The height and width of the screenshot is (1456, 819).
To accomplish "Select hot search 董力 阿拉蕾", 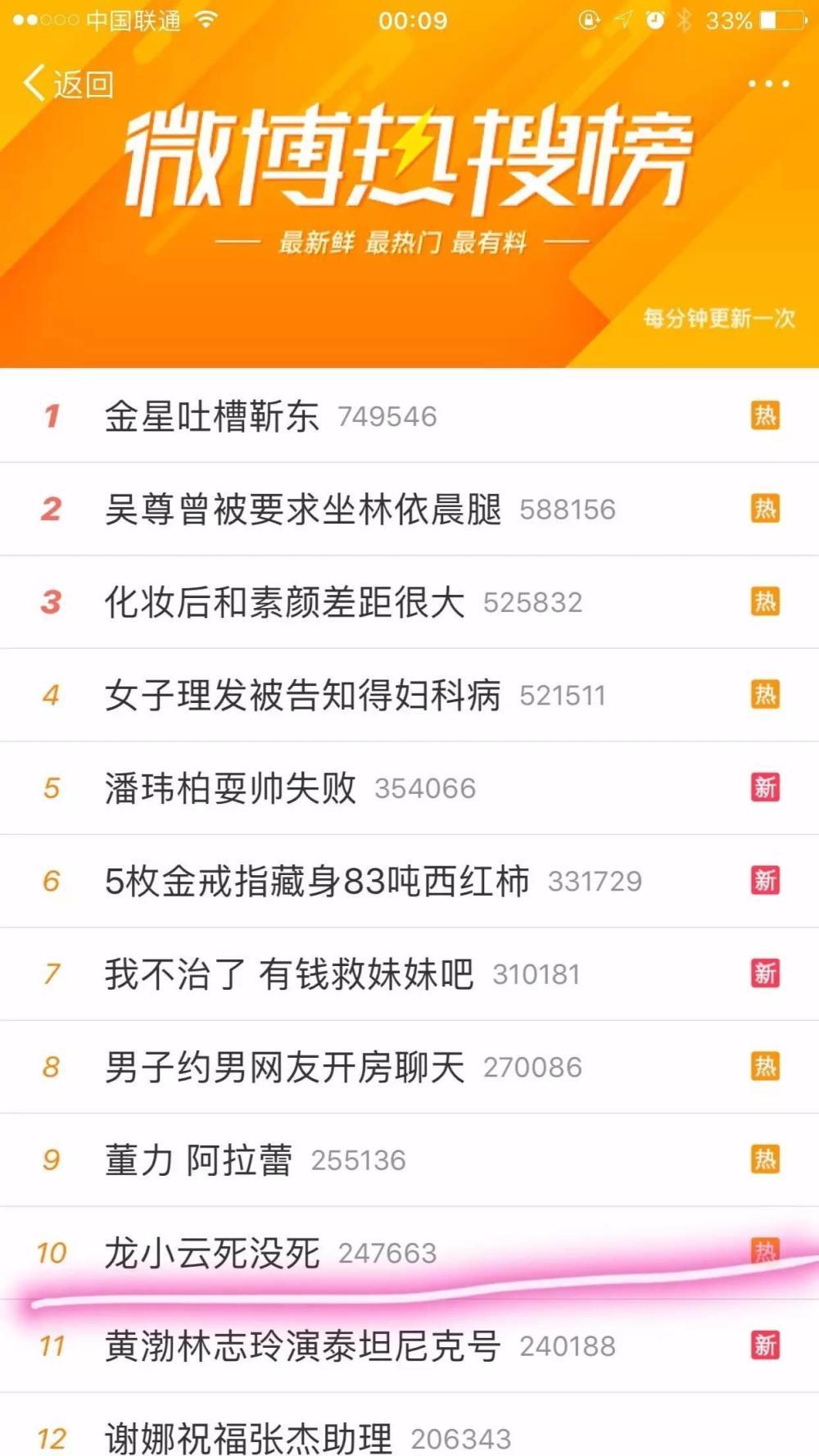I will tap(409, 1159).
